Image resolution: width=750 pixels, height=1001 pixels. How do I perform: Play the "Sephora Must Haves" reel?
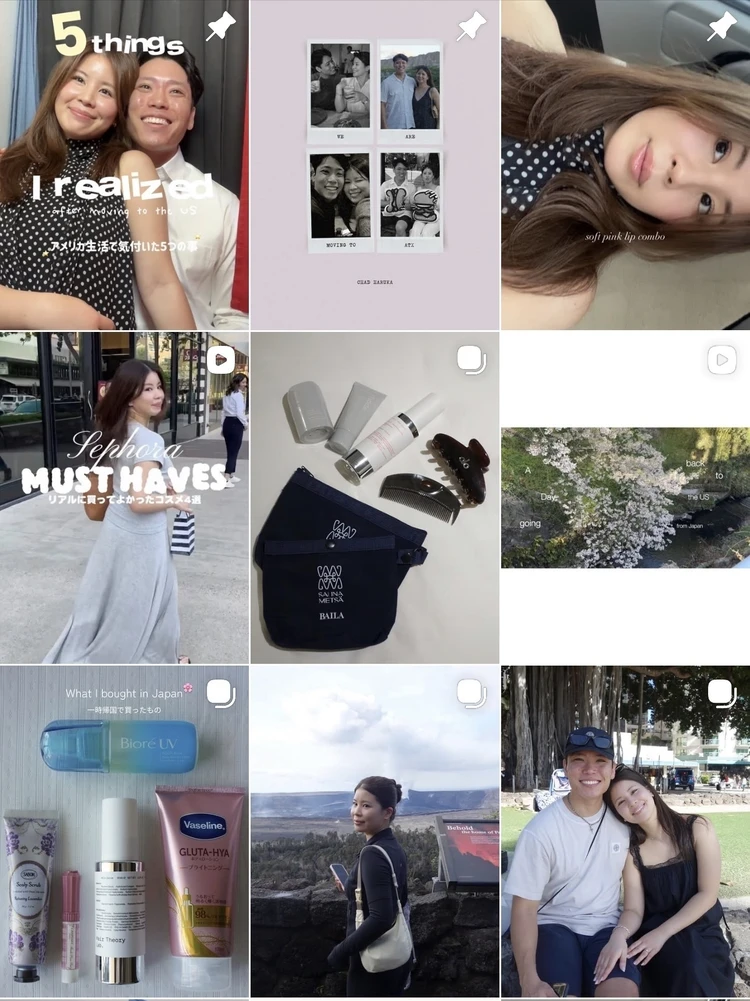tap(124, 498)
